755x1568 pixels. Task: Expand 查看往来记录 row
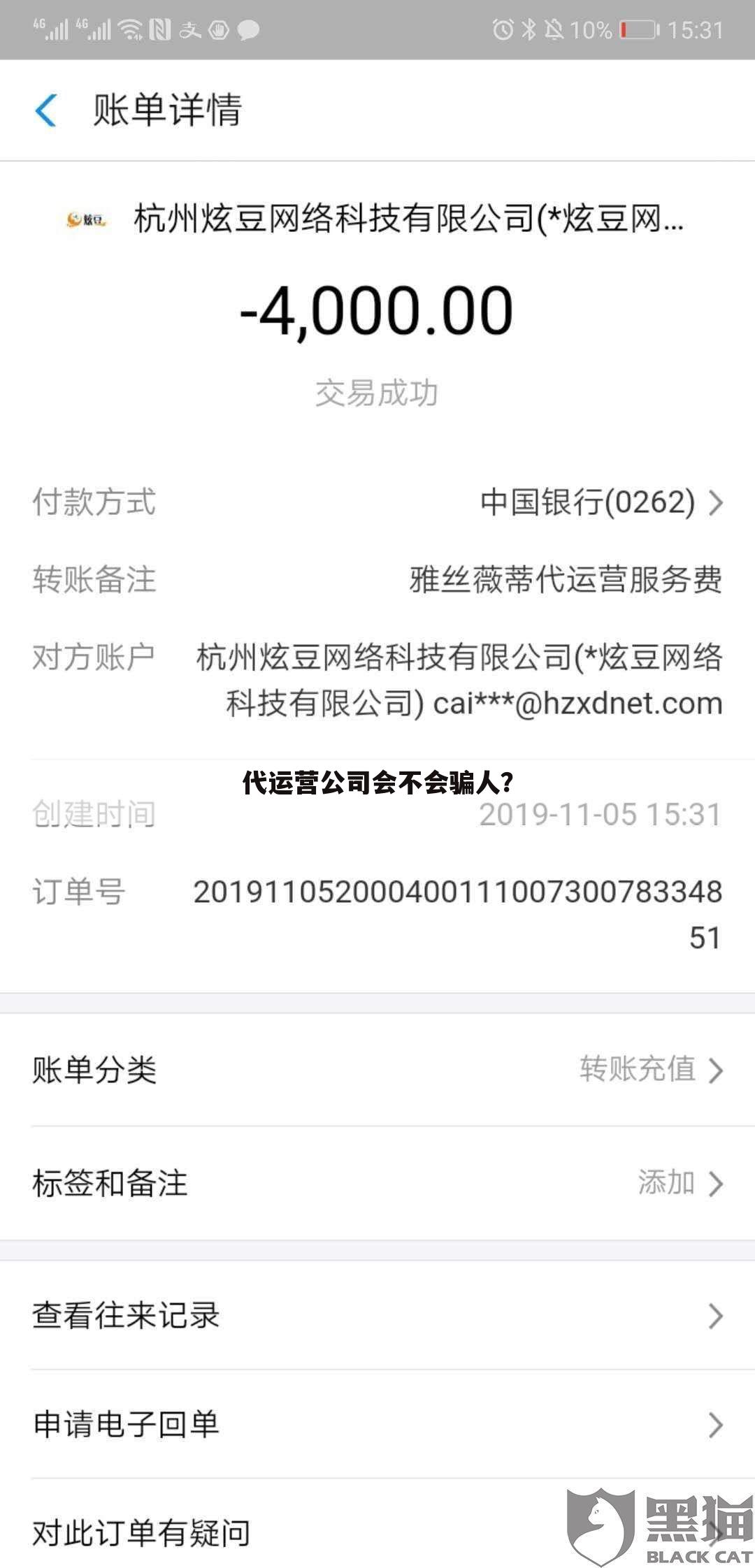[x=377, y=1316]
